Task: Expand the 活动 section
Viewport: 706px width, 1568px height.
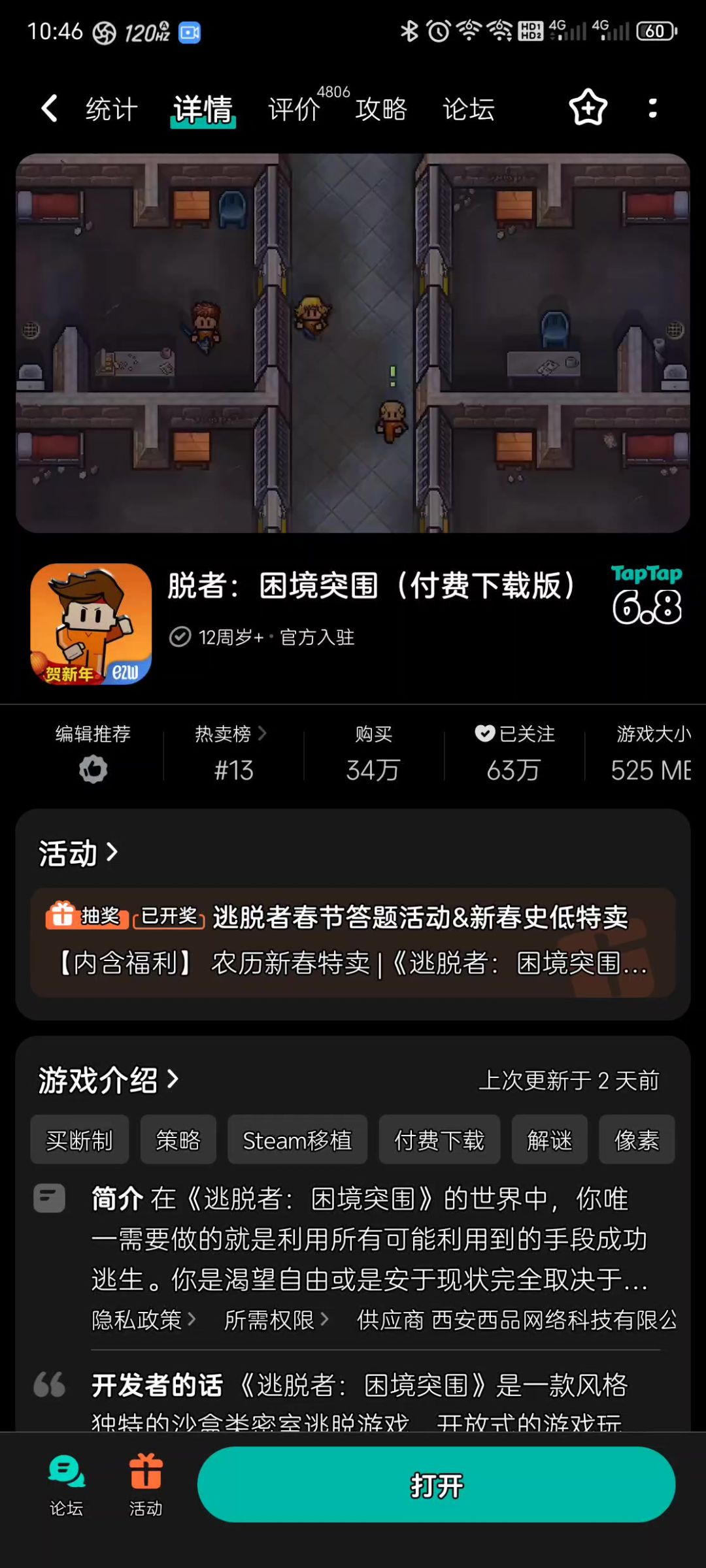Action: [x=78, y=853]
